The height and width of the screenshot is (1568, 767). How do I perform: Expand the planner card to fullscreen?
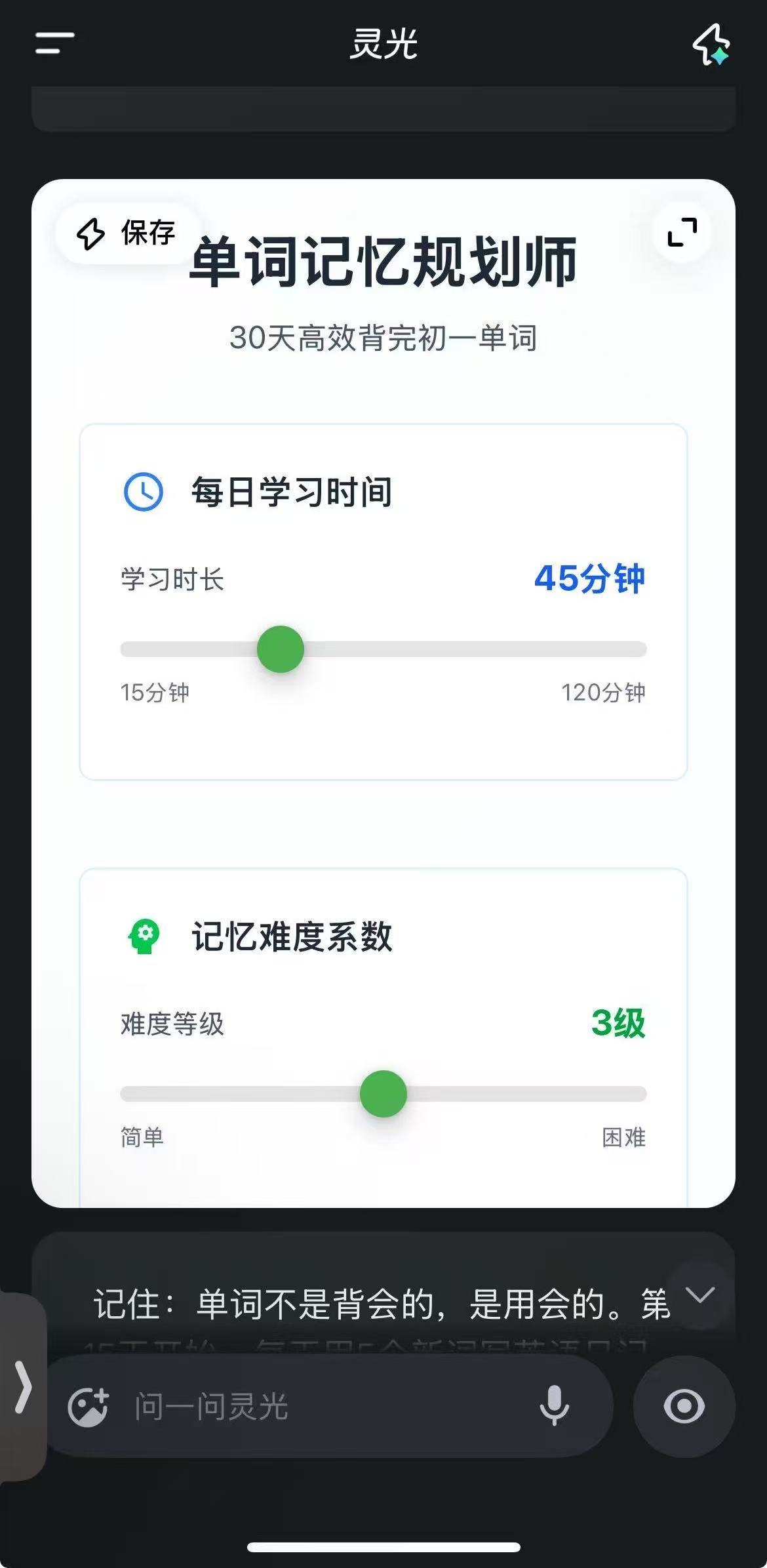tap(682, 232)
